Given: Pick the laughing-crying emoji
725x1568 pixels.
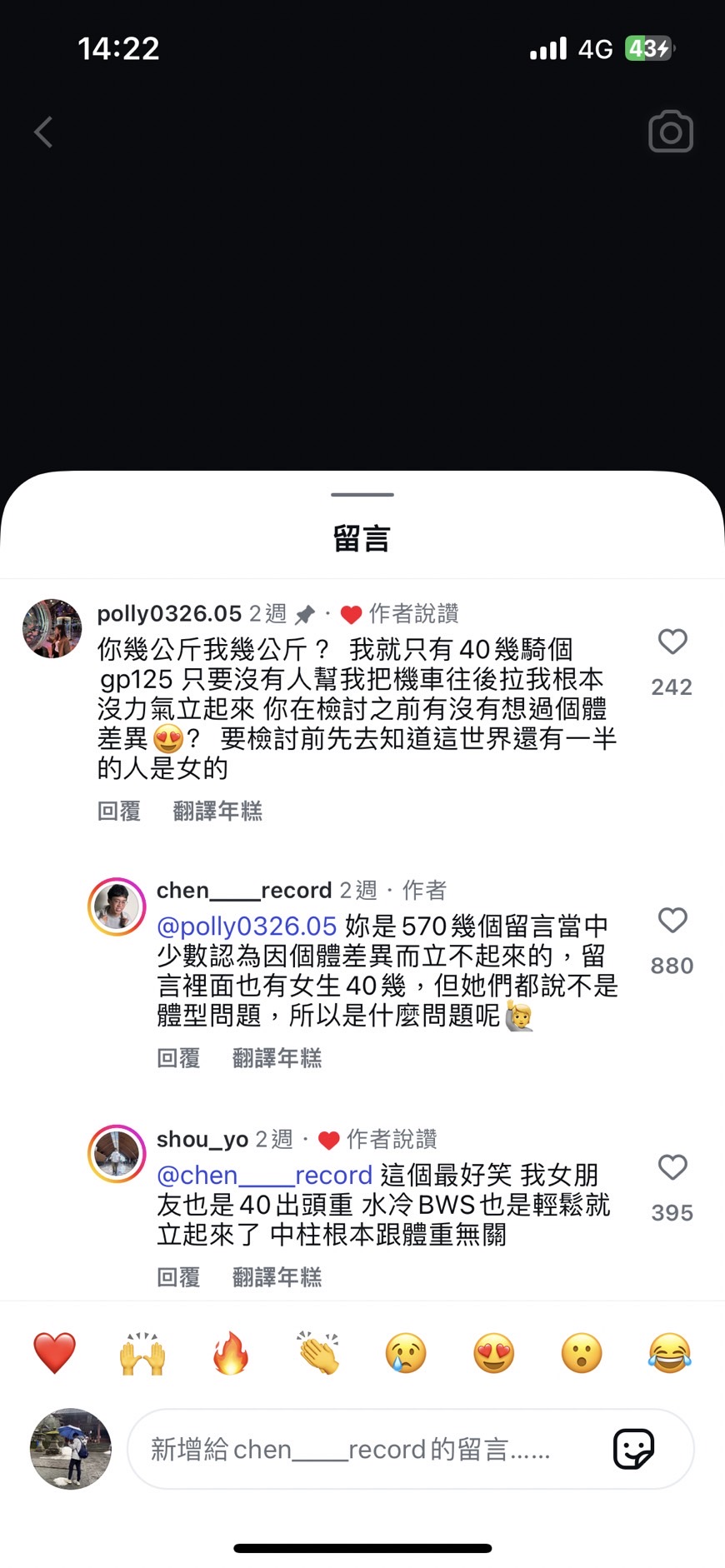Looking at the screenshot, I should [669, 1352].
